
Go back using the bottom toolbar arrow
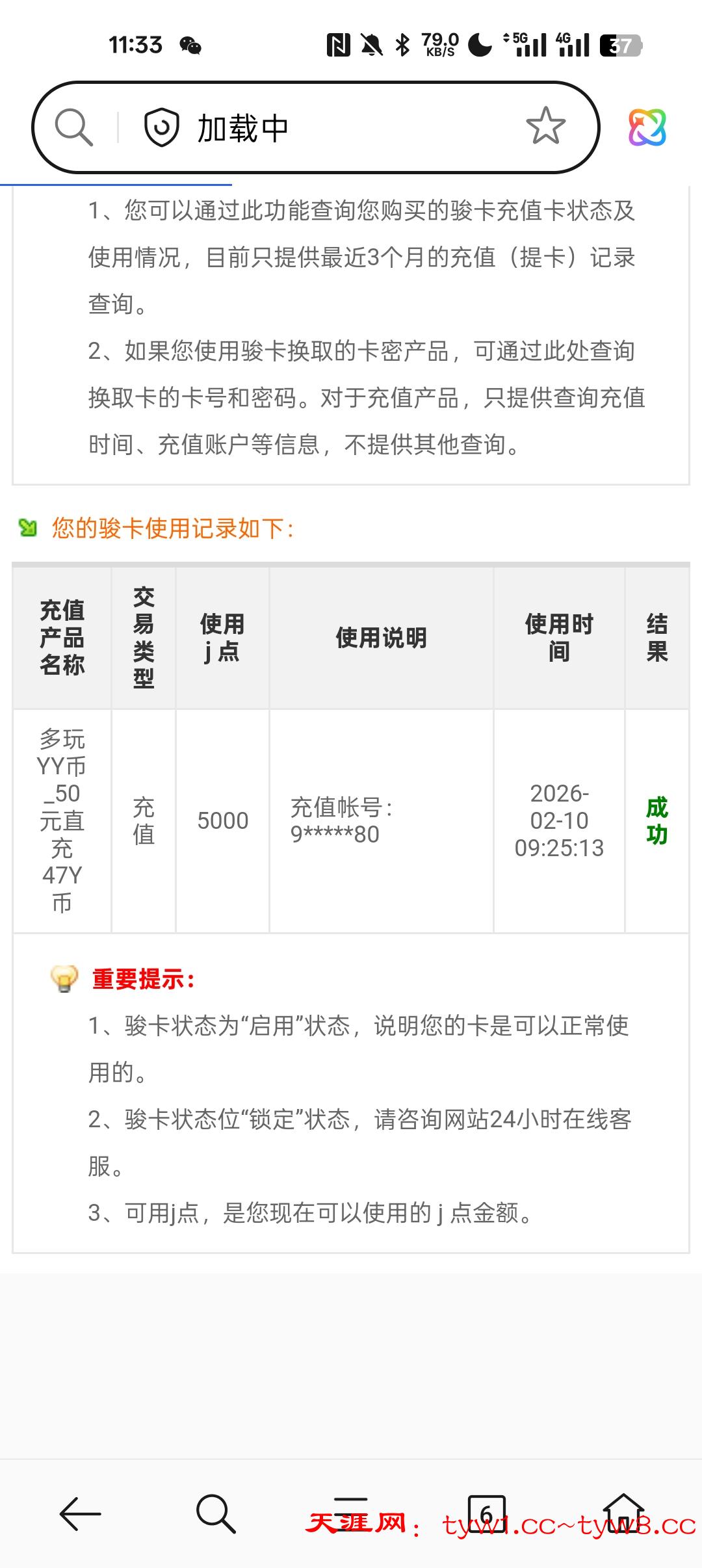click(80, 1513)
